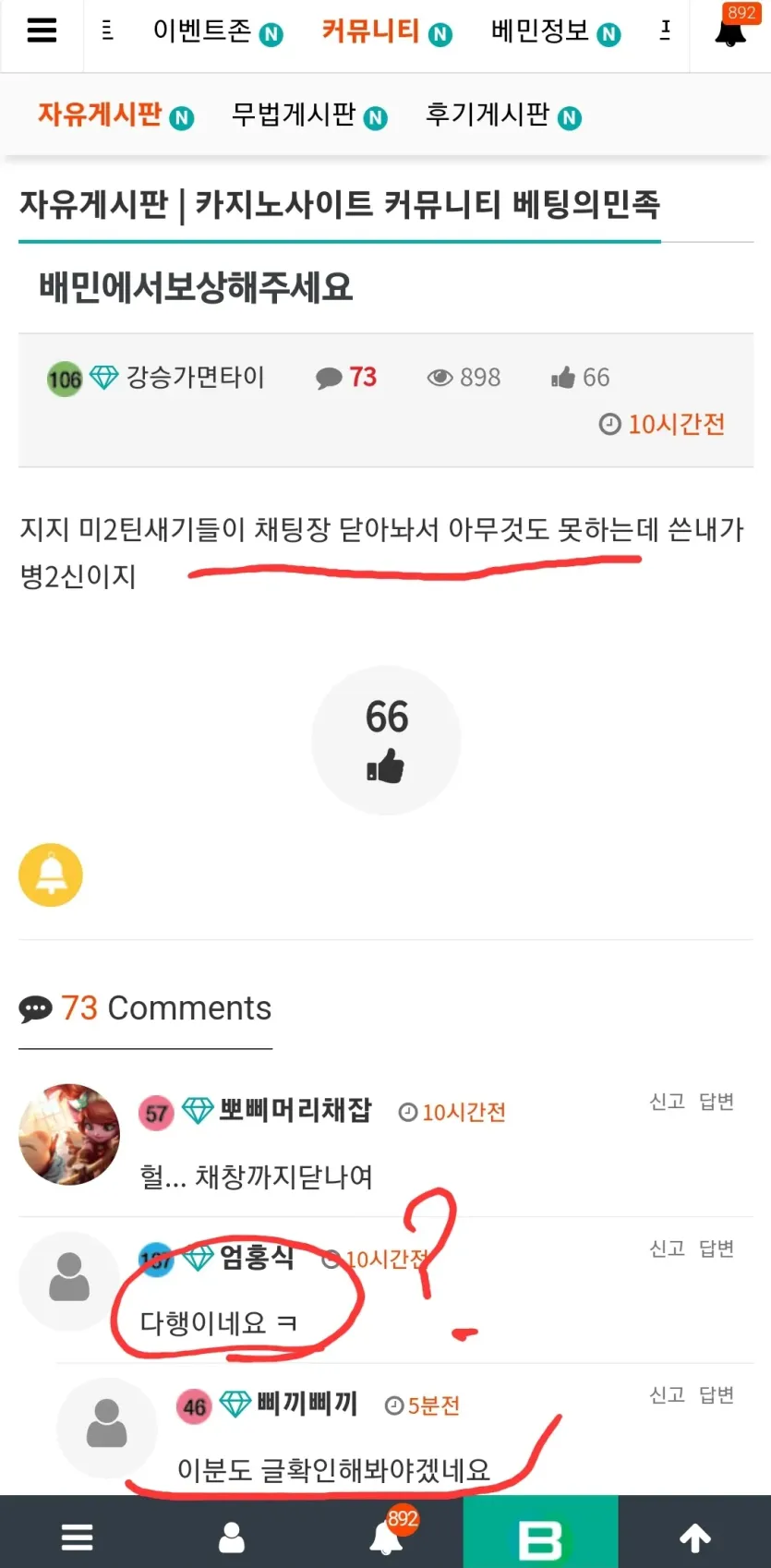
Task: Open the 후기게시판 board
Action: tap(503, 115)
